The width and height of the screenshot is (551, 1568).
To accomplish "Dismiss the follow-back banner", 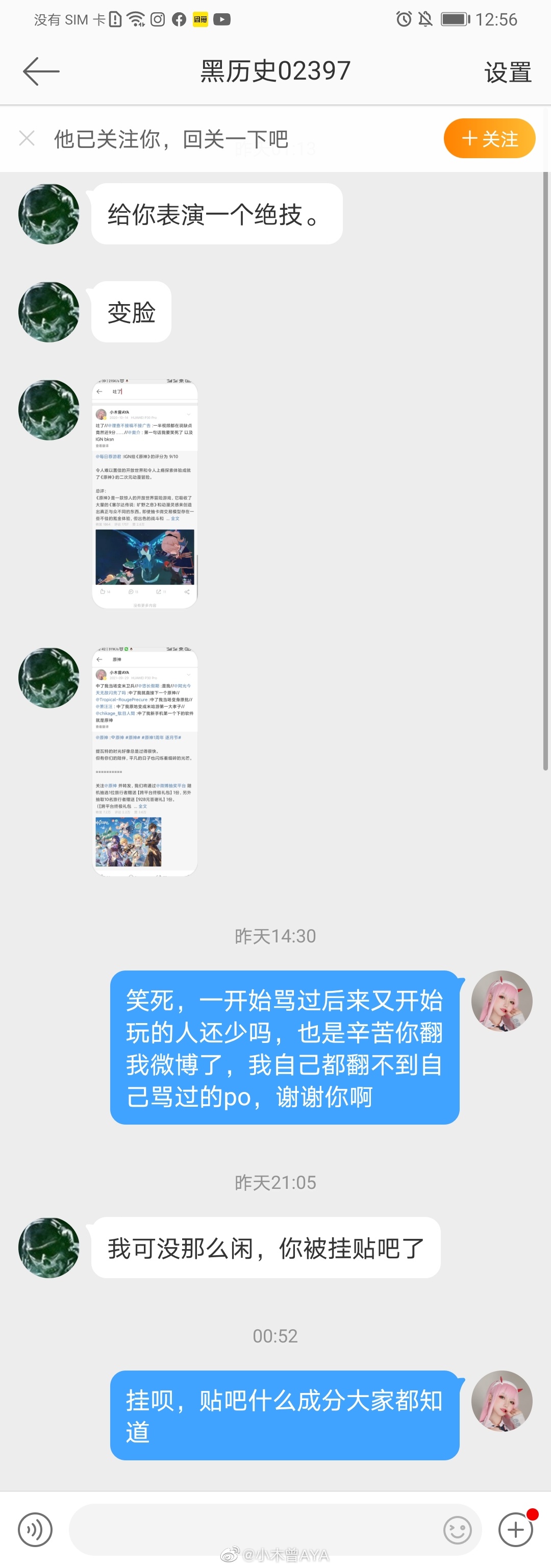I will (x=27, y=138).
